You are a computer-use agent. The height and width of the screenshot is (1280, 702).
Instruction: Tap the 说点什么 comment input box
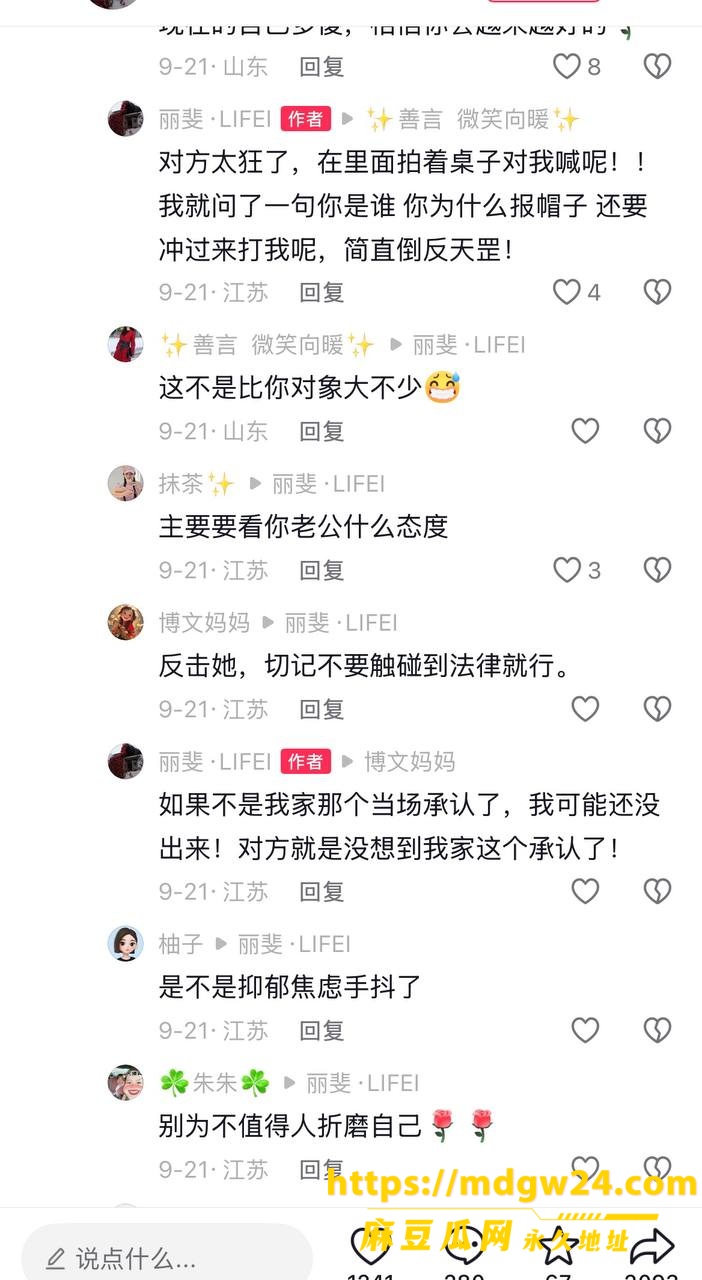tap(167, 1257)
